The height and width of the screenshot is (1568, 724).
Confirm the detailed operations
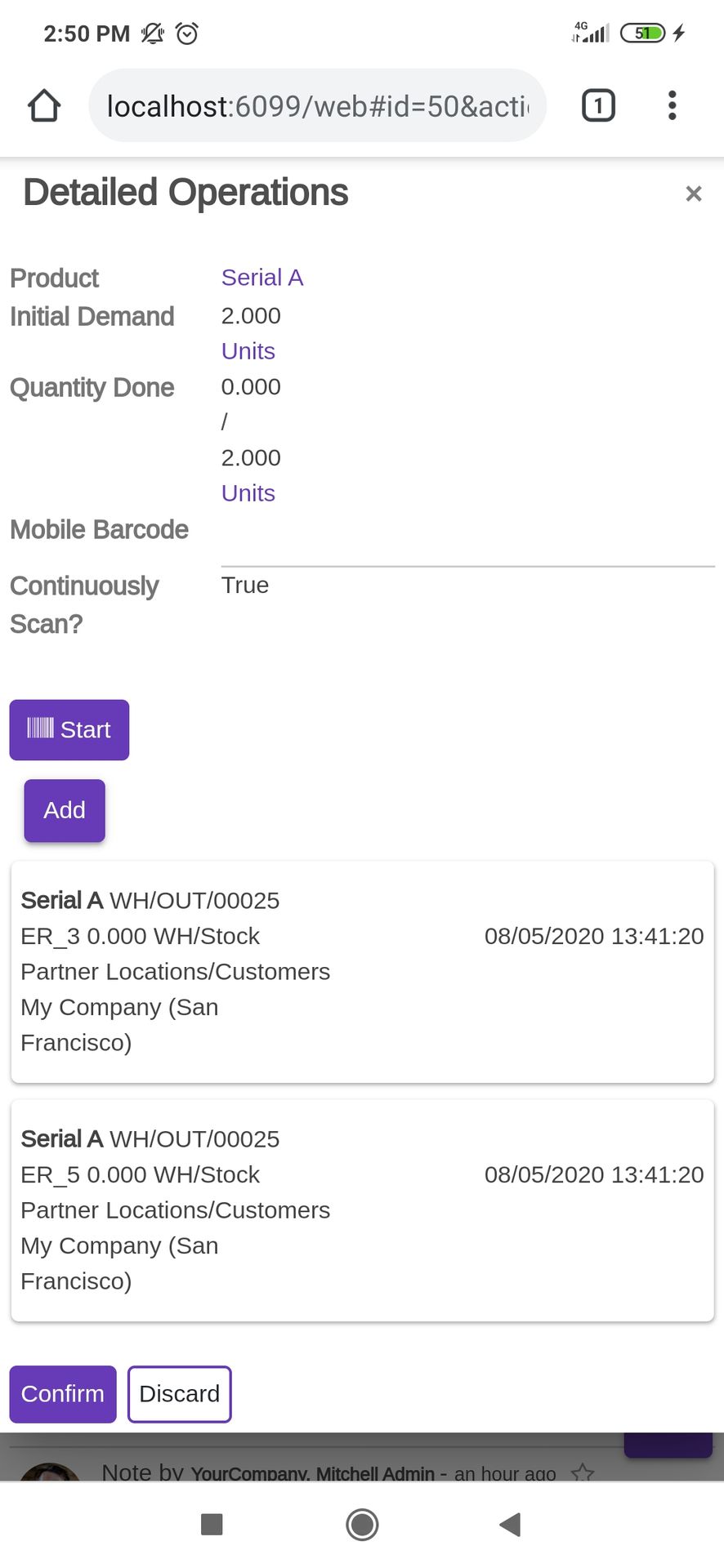coord(63,1394)
